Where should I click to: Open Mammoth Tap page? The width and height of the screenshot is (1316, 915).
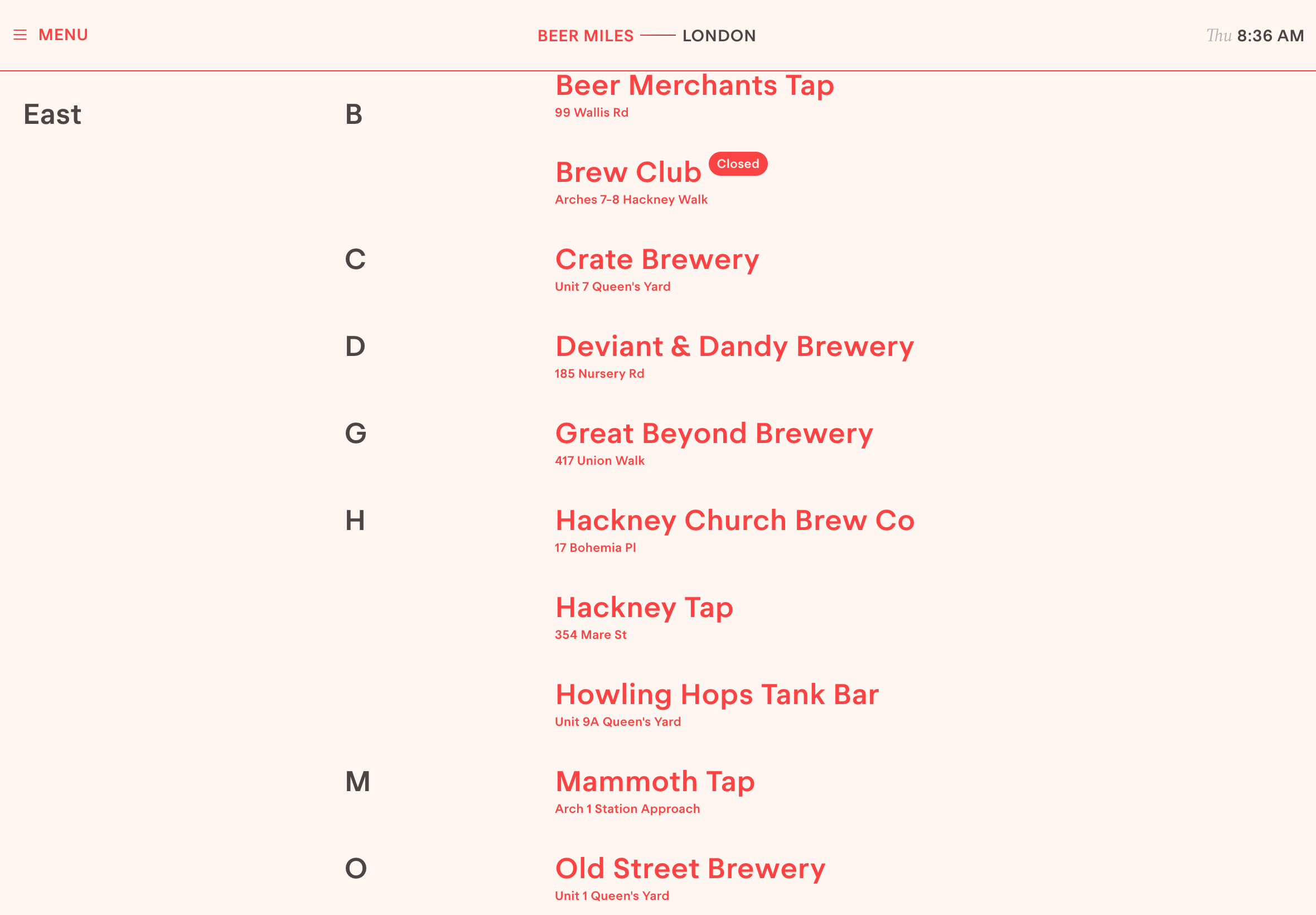coord(654,782)
